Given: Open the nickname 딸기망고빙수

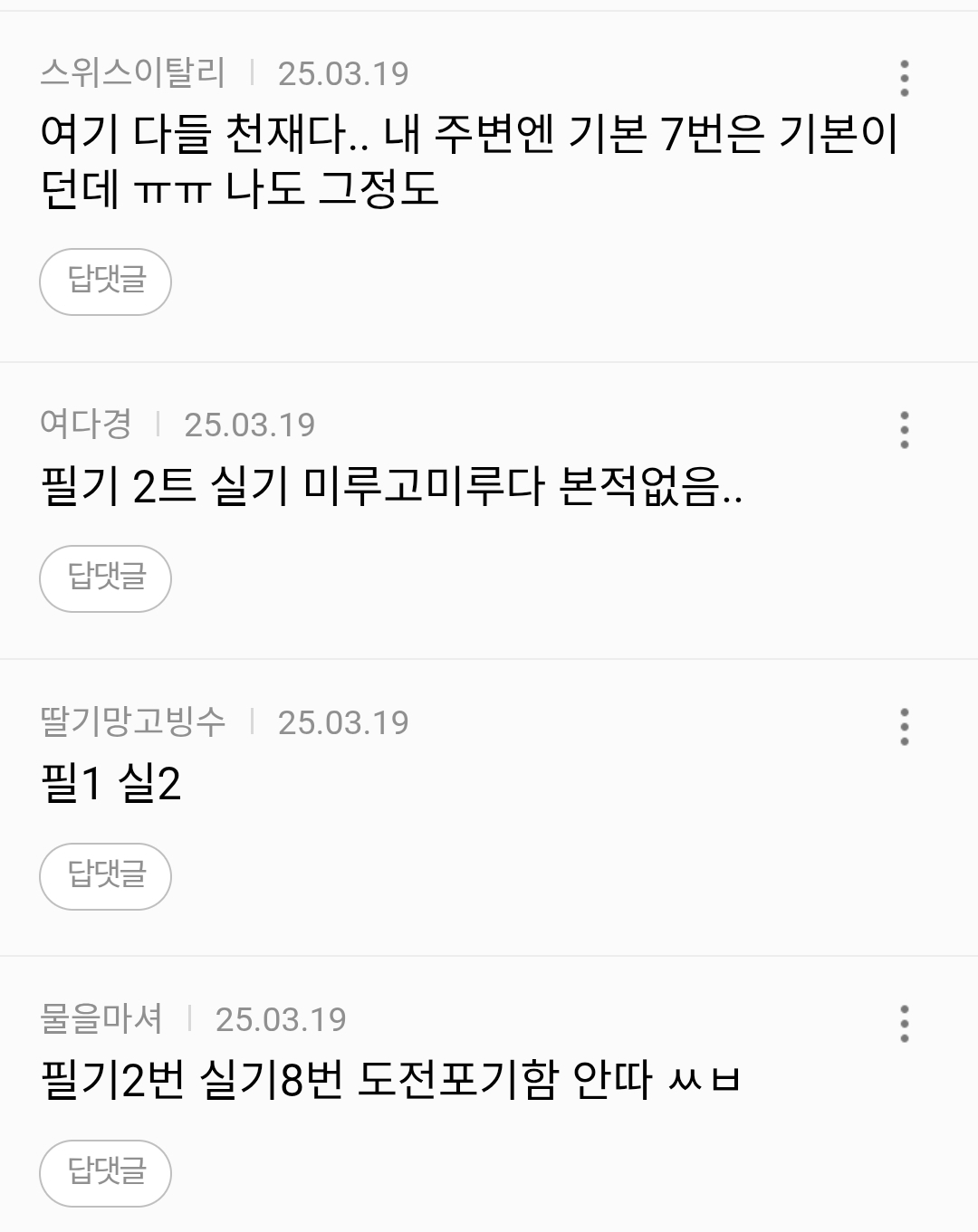Looking at the screenshot, I should coord(132,722).
